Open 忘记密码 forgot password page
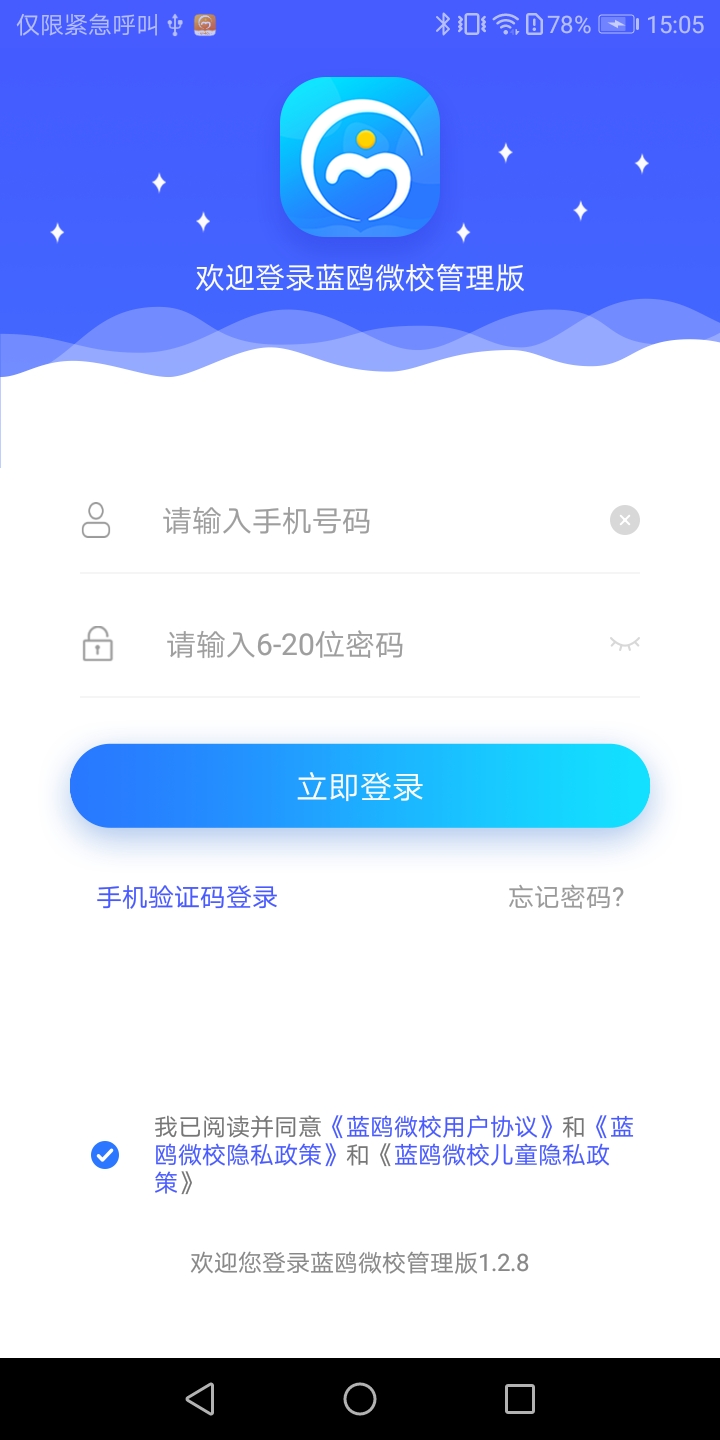 [566, 898]
